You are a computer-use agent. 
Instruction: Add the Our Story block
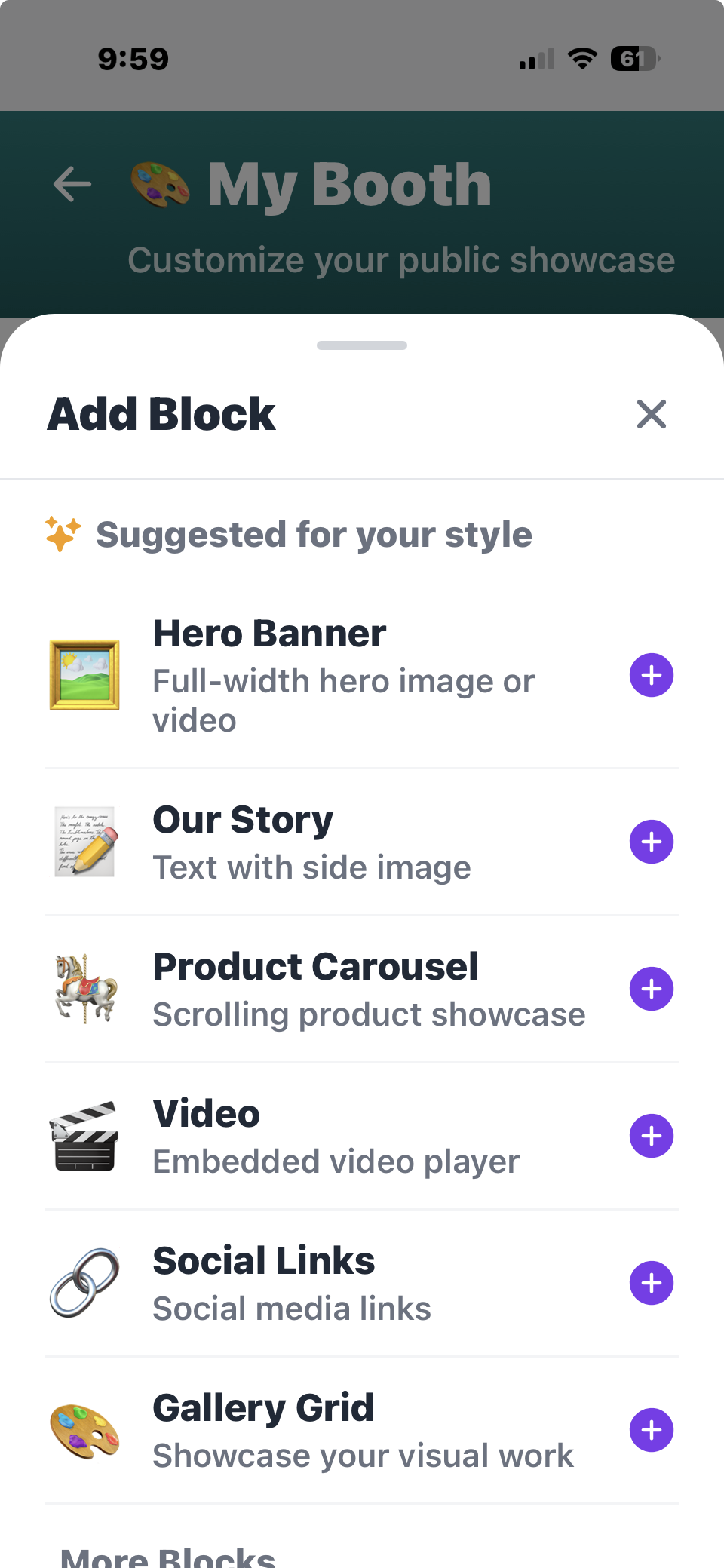[x=651, y=842]
